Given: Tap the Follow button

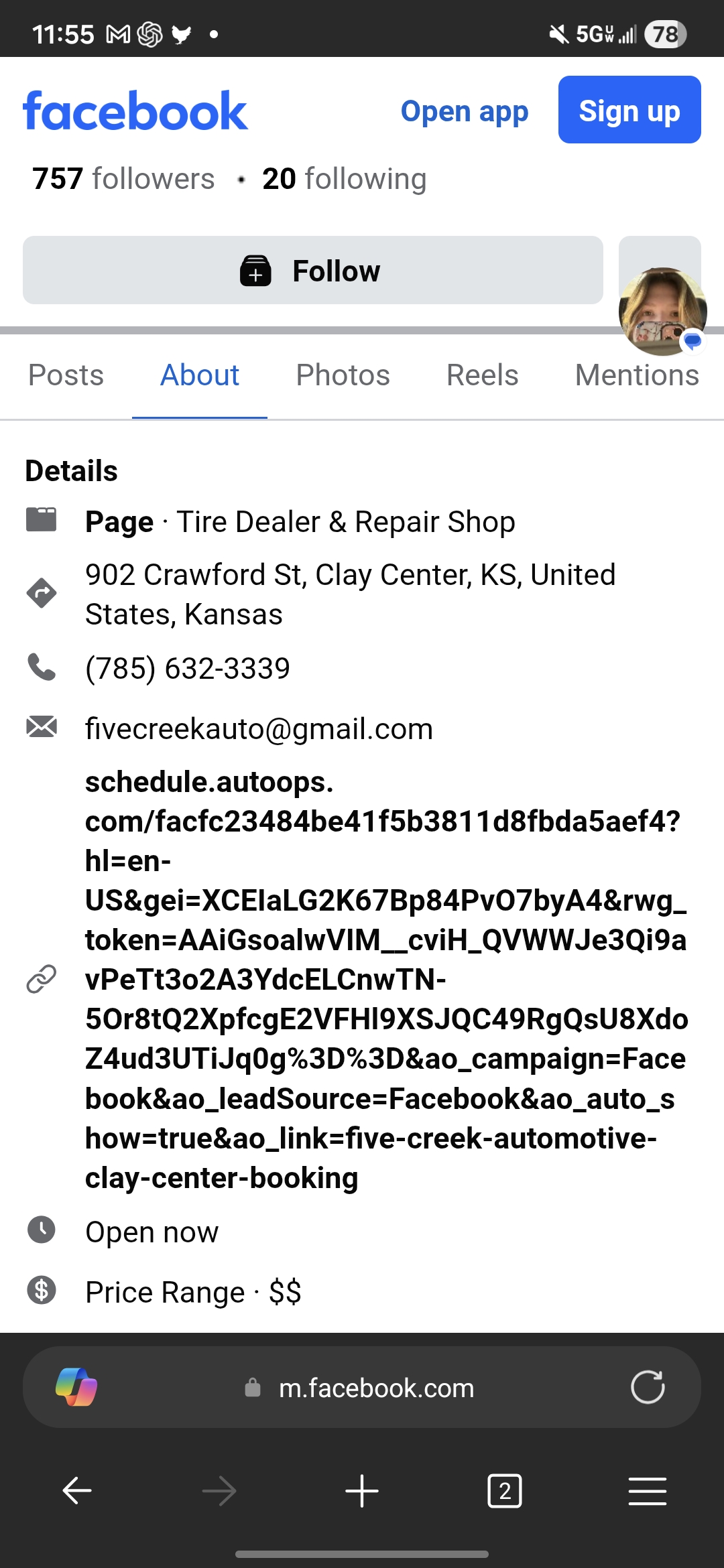Looking at the screenshot, I should pyautogui.click(x=312, y=271).
